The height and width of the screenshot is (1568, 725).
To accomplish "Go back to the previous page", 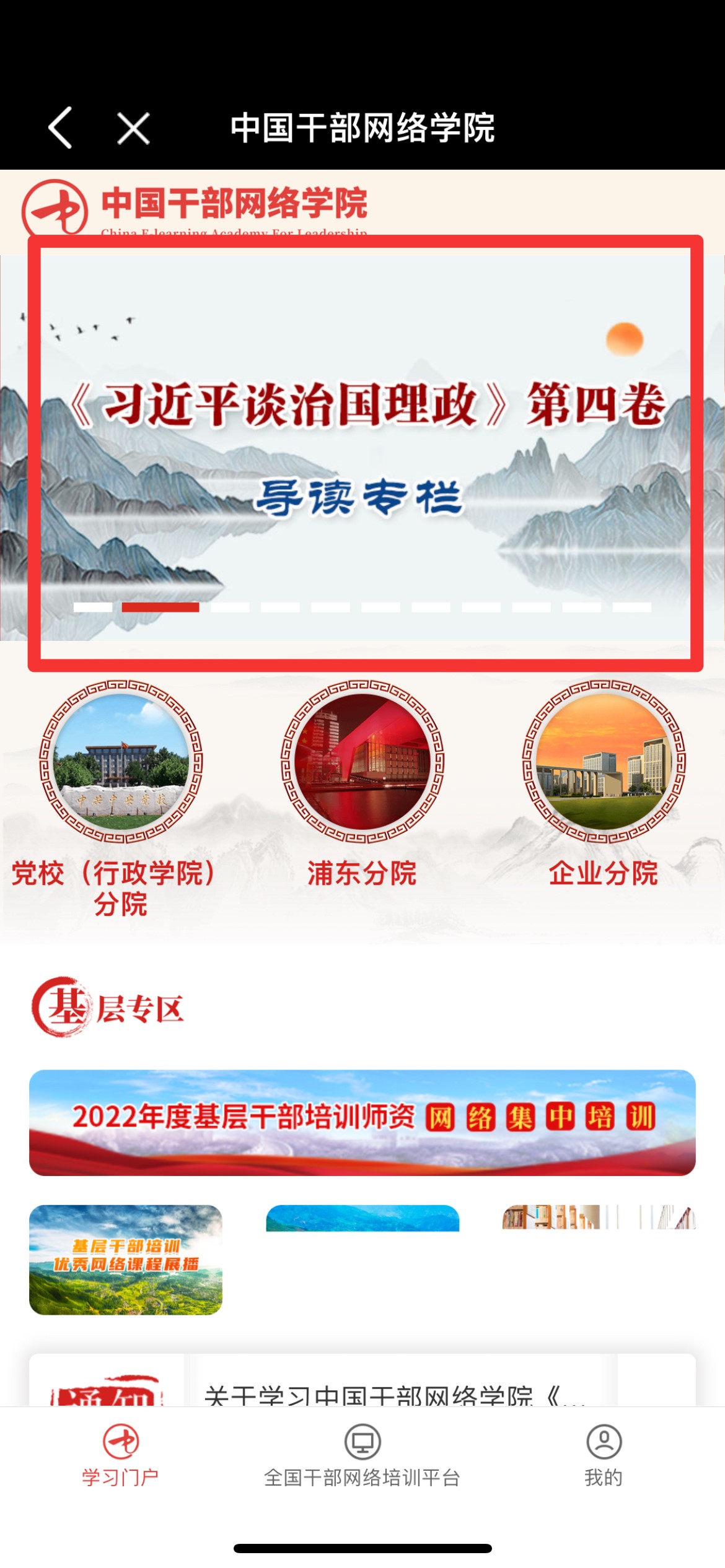I will click(x=60, y=128).
